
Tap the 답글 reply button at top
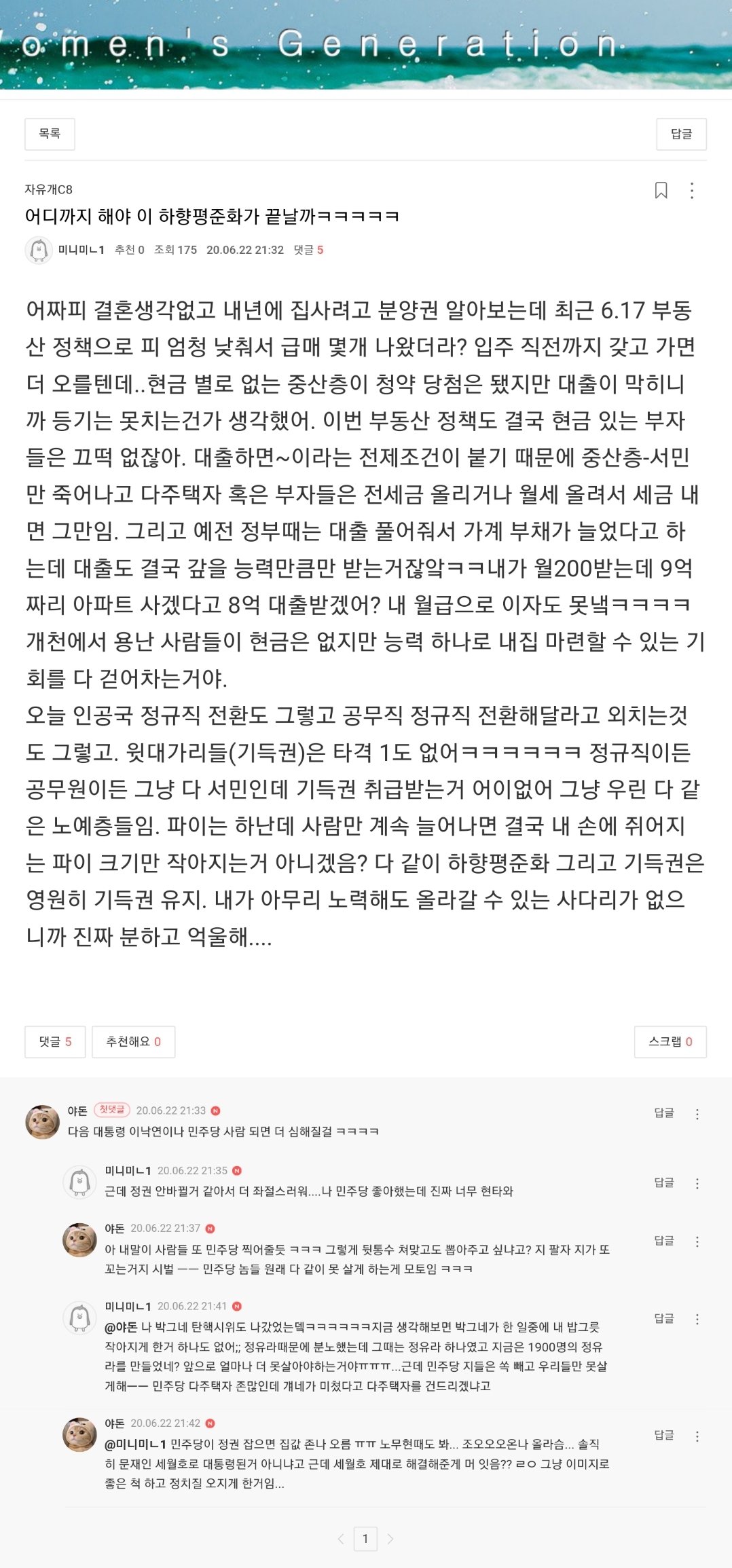click(x=681, y=134)
